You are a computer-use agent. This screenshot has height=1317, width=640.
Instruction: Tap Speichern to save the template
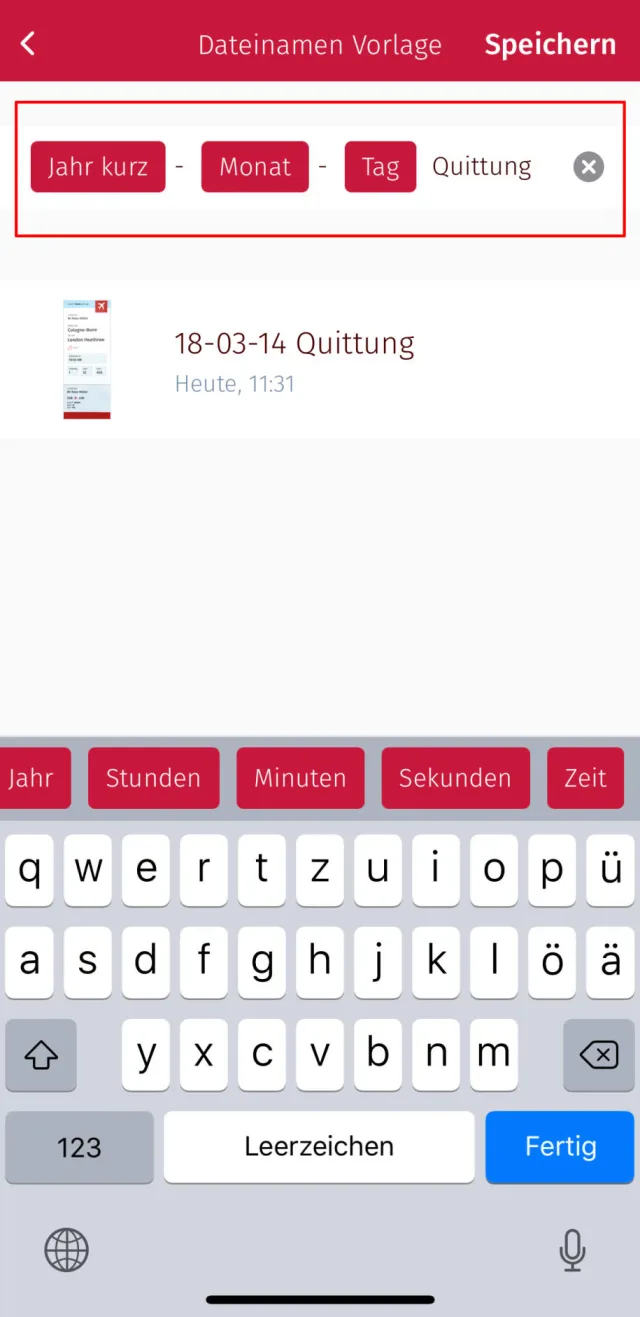550,45
